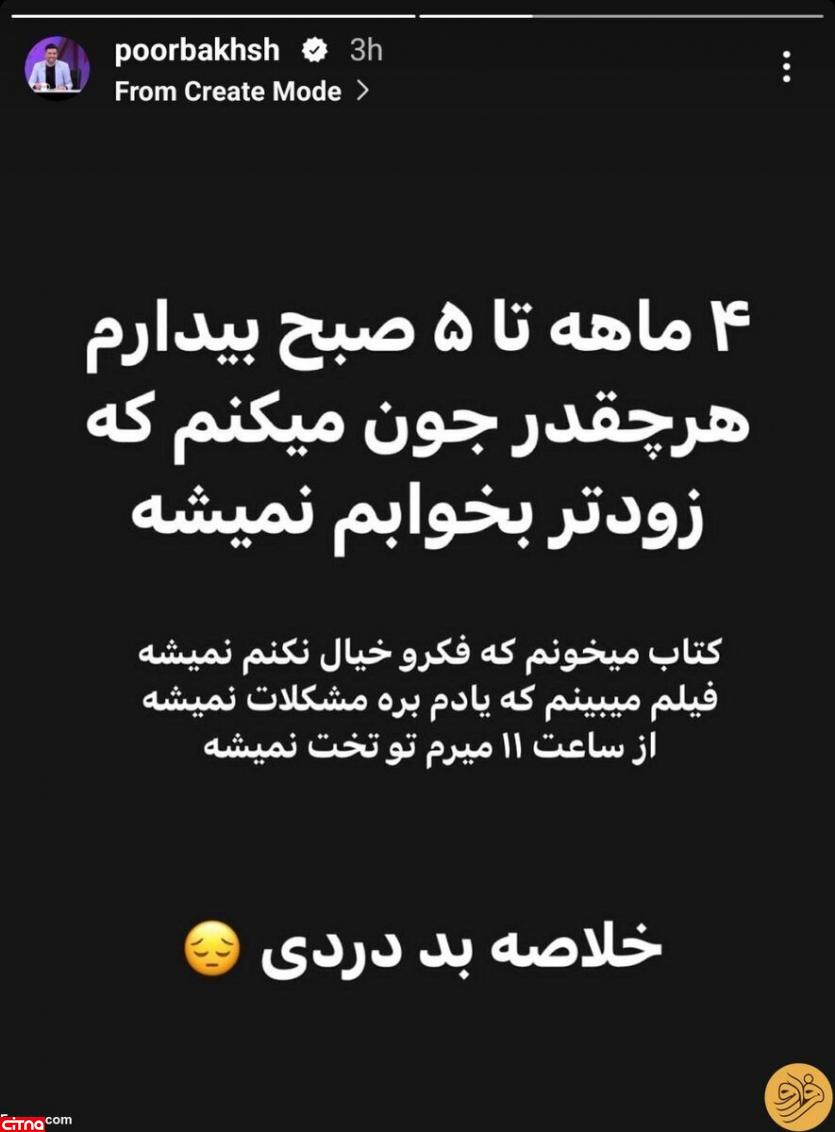Open the story overflow menu
The height and width of the screenshot is (1132, 835).
coord(787,67)
